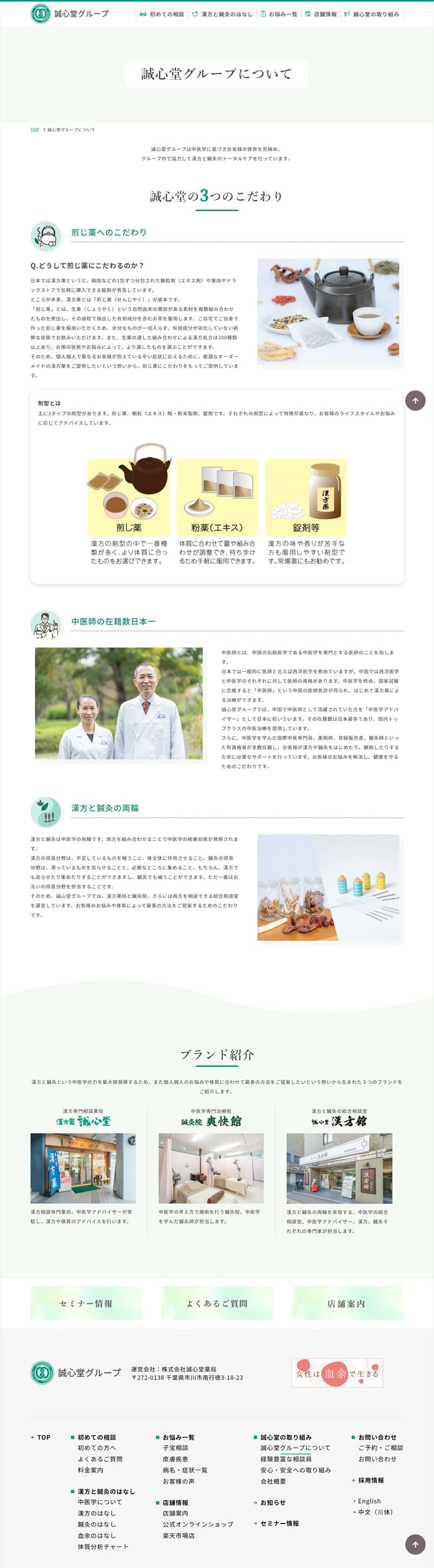Switch language to English
This screenshot has width=434, height=1568.
pos(369,1501)
